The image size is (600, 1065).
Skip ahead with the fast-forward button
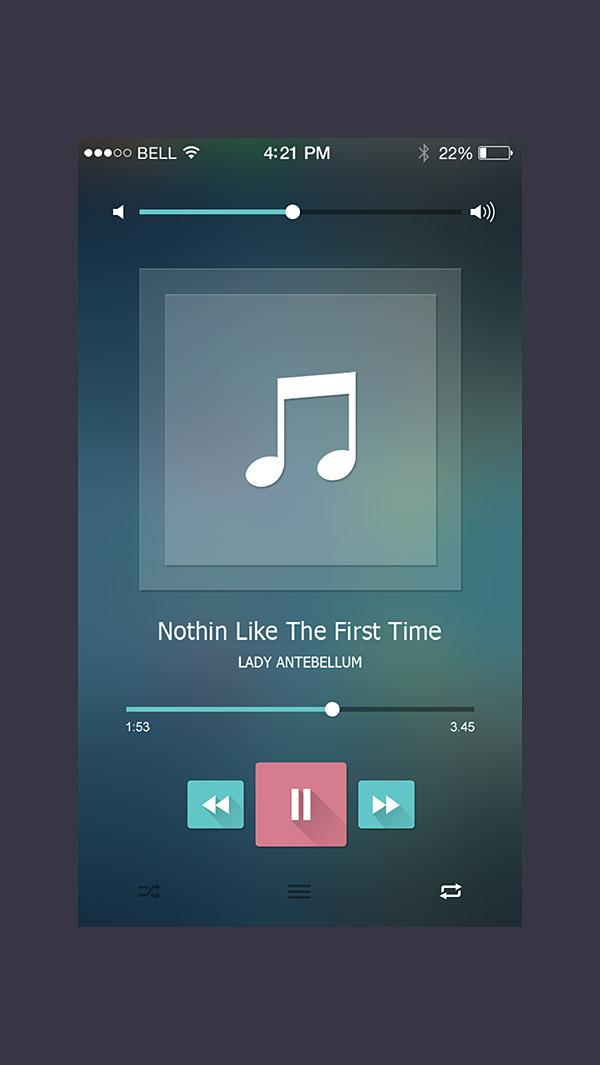386,804
